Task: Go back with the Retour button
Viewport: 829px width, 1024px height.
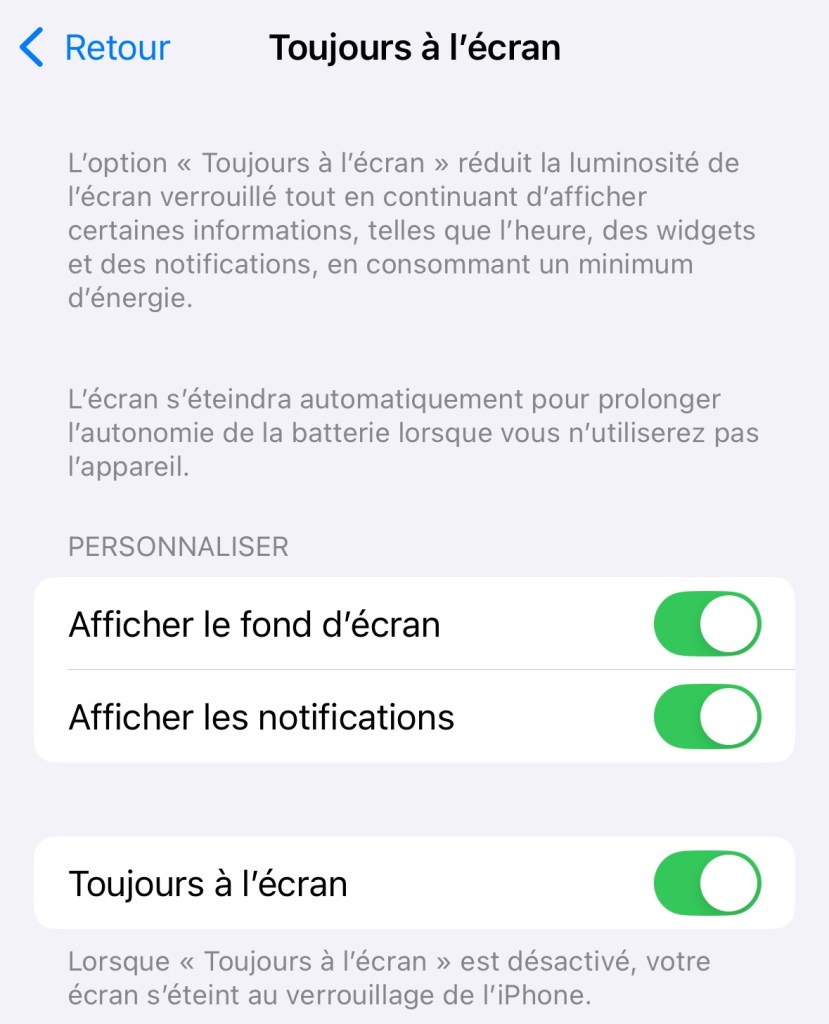Action: pos(96,48)
